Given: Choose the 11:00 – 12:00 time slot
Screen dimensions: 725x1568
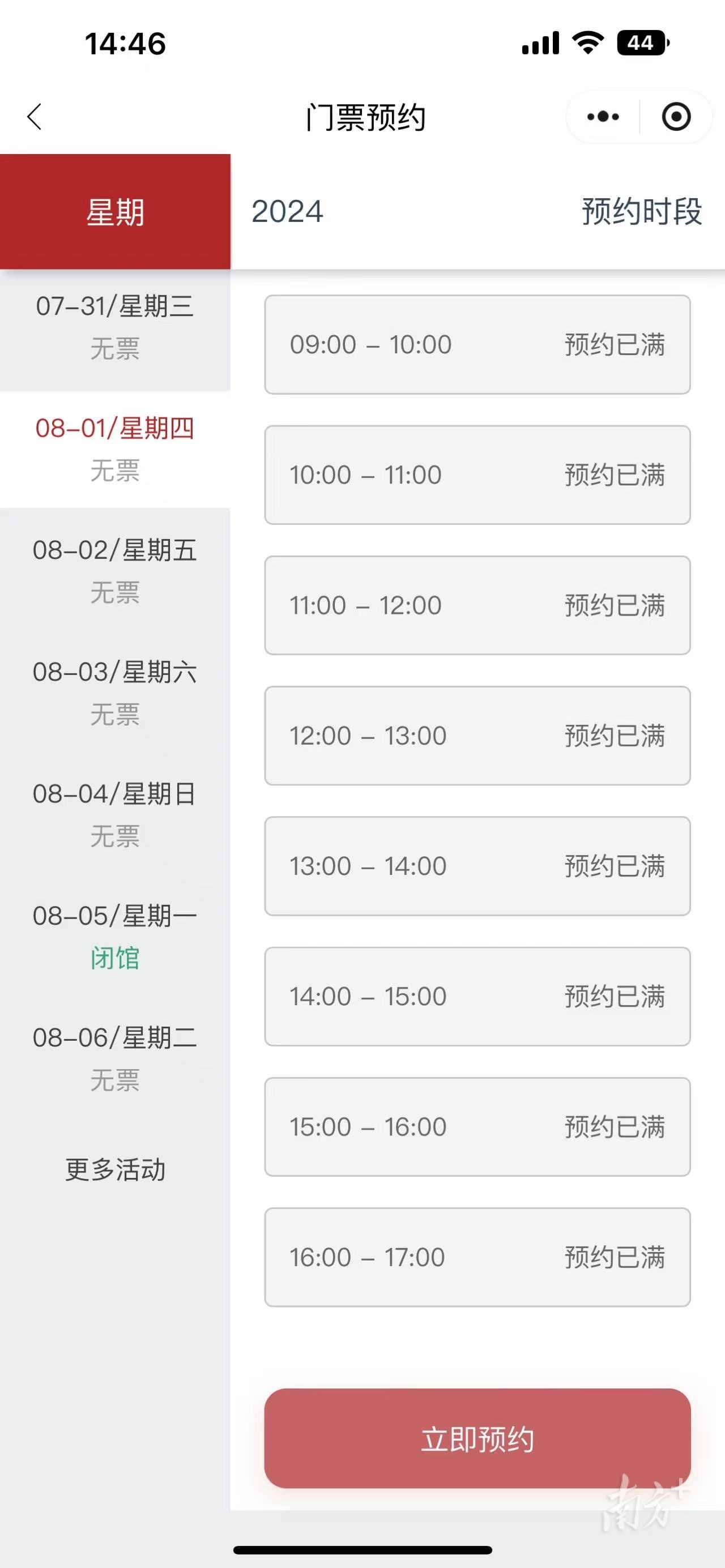Looking at the screenshot, I should [x=477, y=605].
